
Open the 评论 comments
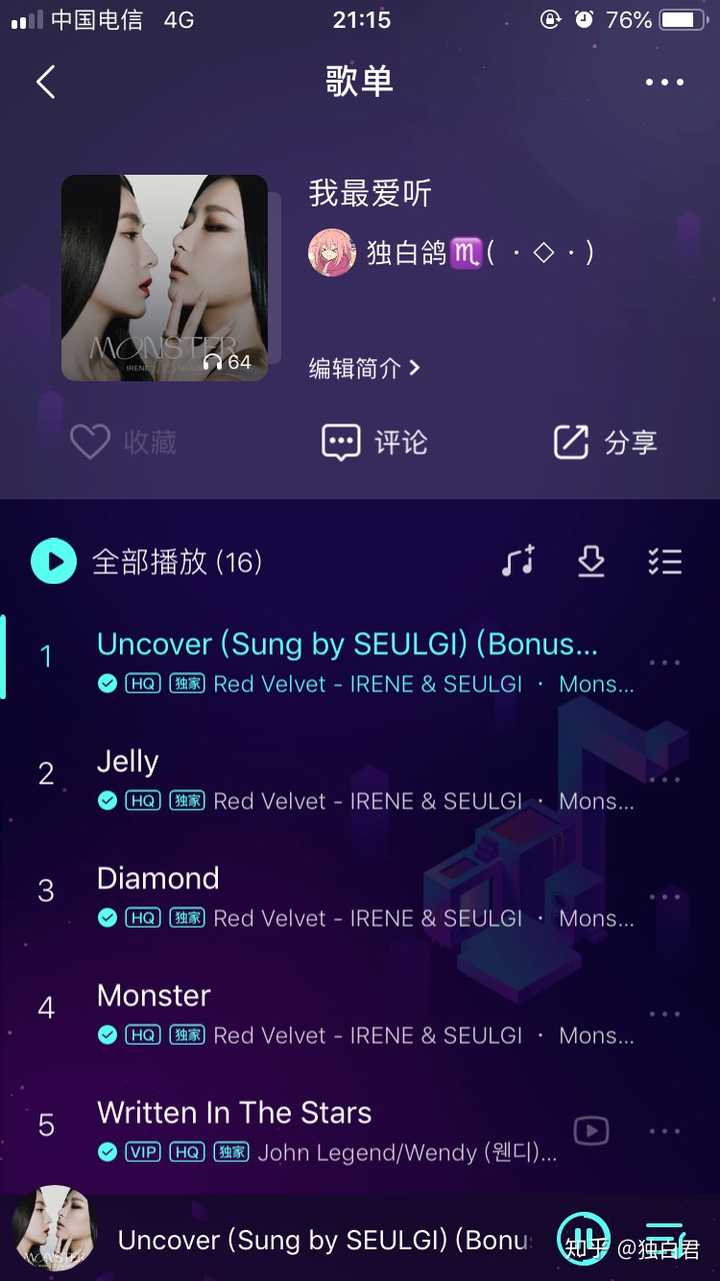point(375,442)
